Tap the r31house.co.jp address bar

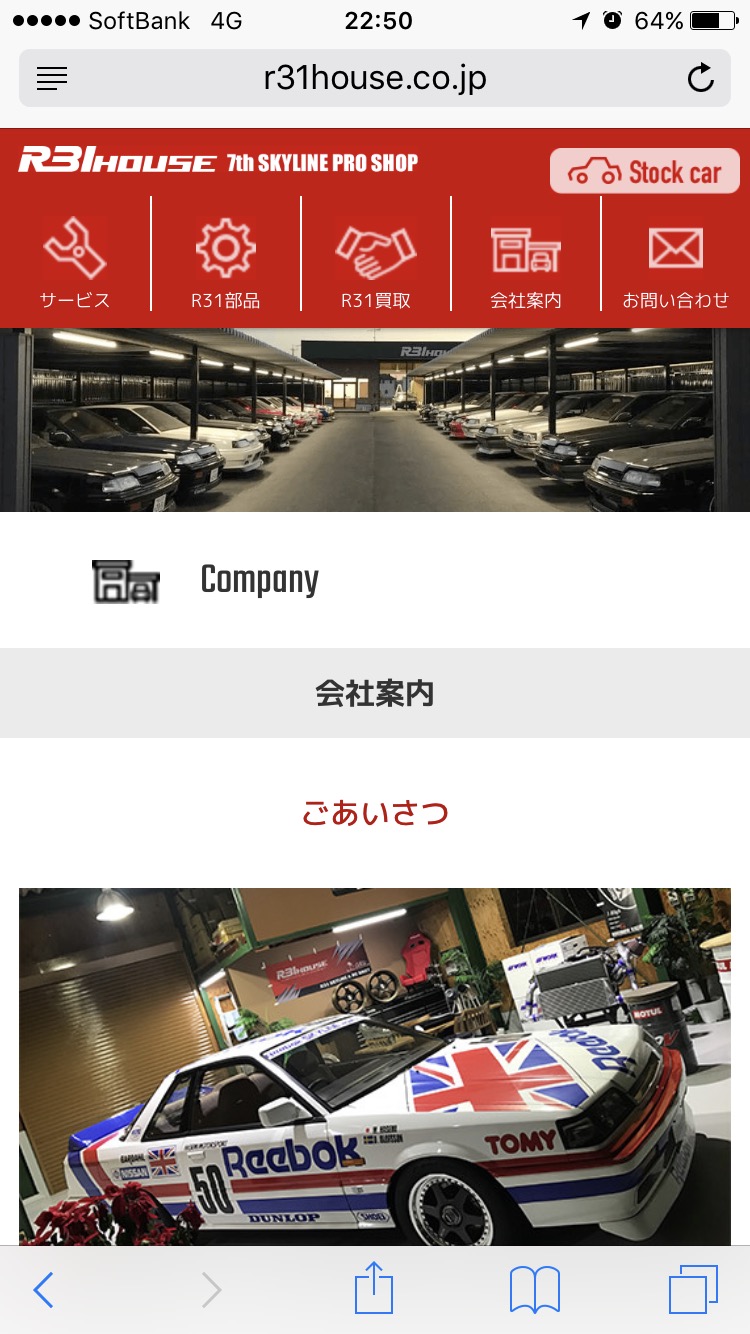(x=375, y=78)
